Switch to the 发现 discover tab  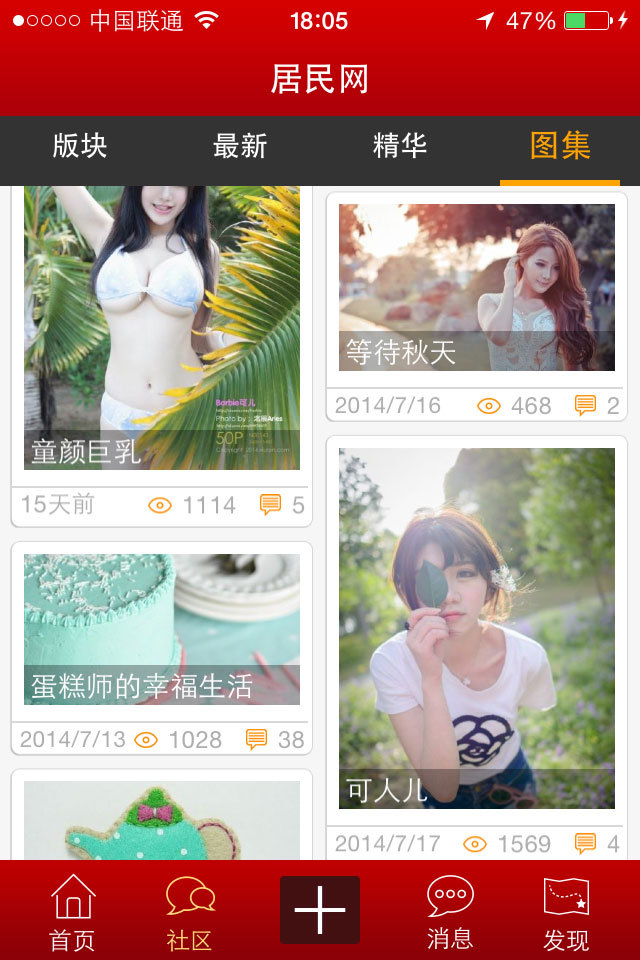coord(566,912)
